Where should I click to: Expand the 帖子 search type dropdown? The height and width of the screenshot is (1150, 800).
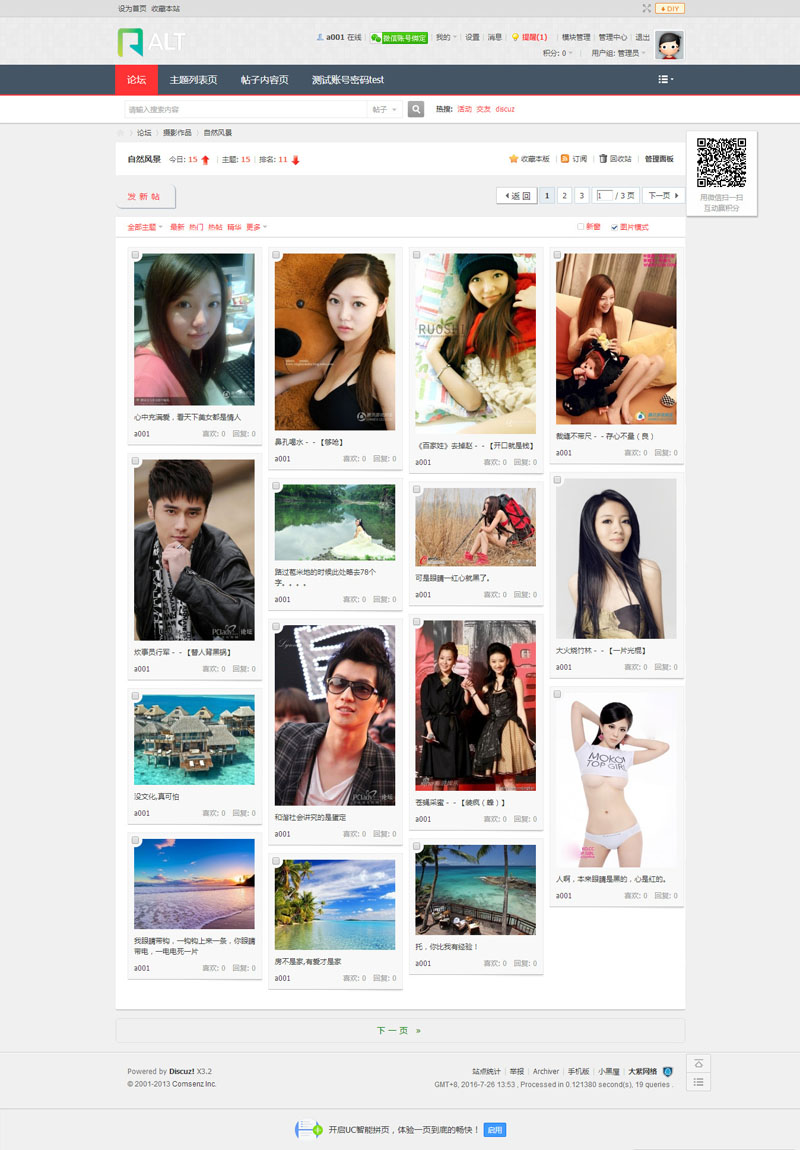click(x=386, y=109)
